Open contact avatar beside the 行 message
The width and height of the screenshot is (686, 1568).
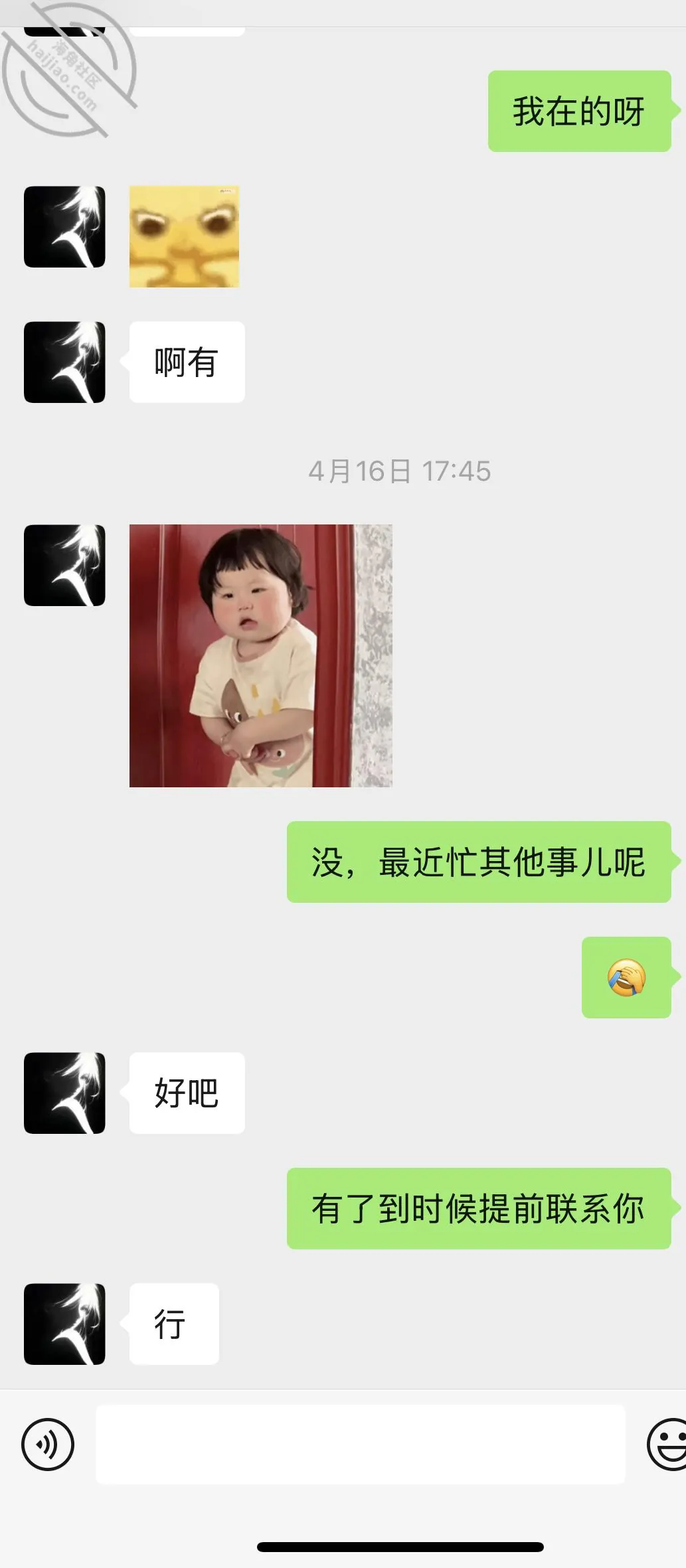click(64, 1324)
